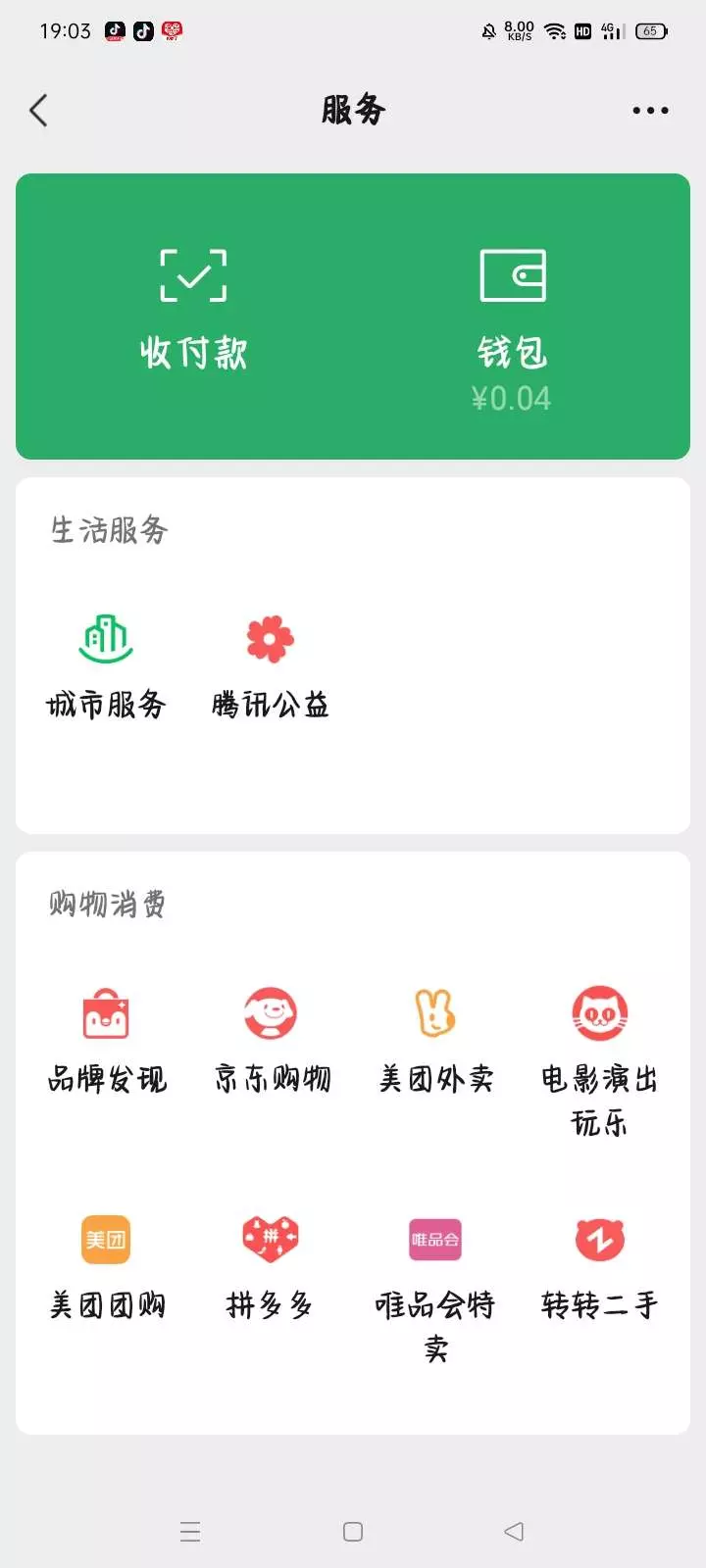Select 美团团购
Viewport: 706px width, 1568px height.
(x=107, y=1265)
